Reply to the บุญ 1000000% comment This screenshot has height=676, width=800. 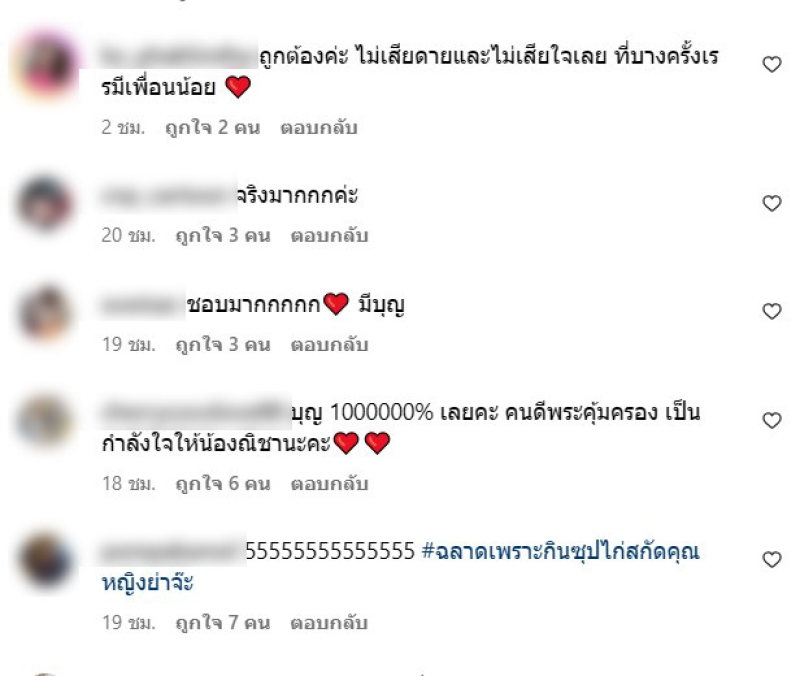(329, 484)
